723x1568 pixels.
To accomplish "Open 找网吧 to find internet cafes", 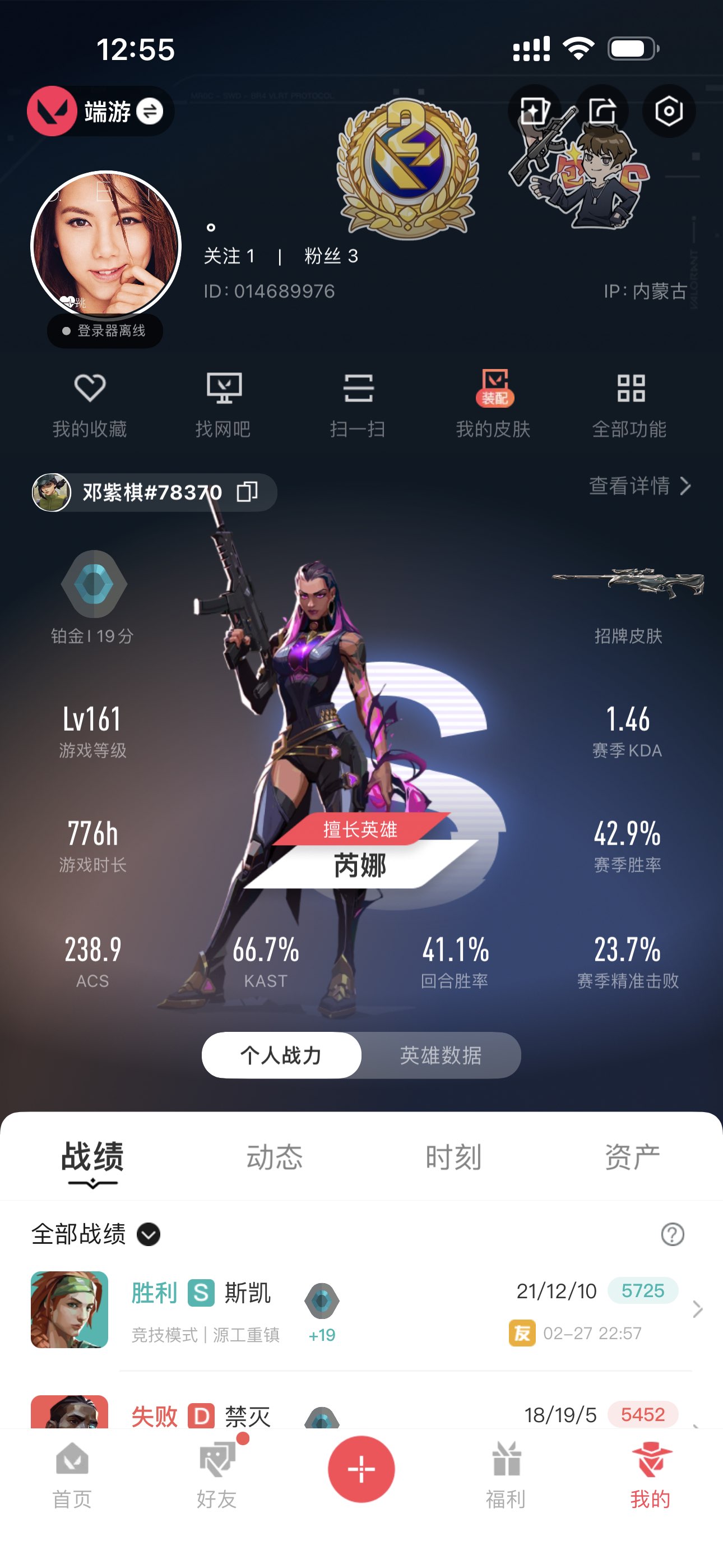I will (x=224, y=404).
